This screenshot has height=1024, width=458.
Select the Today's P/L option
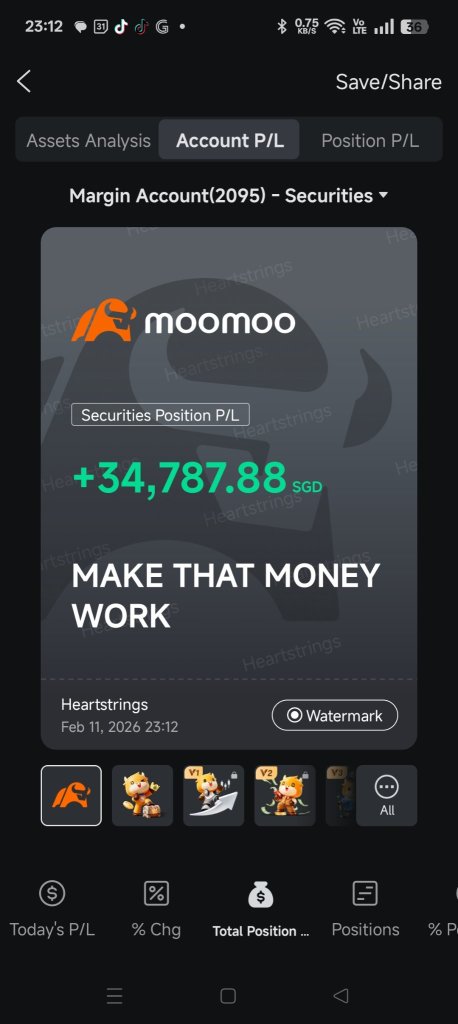(52, 909)
